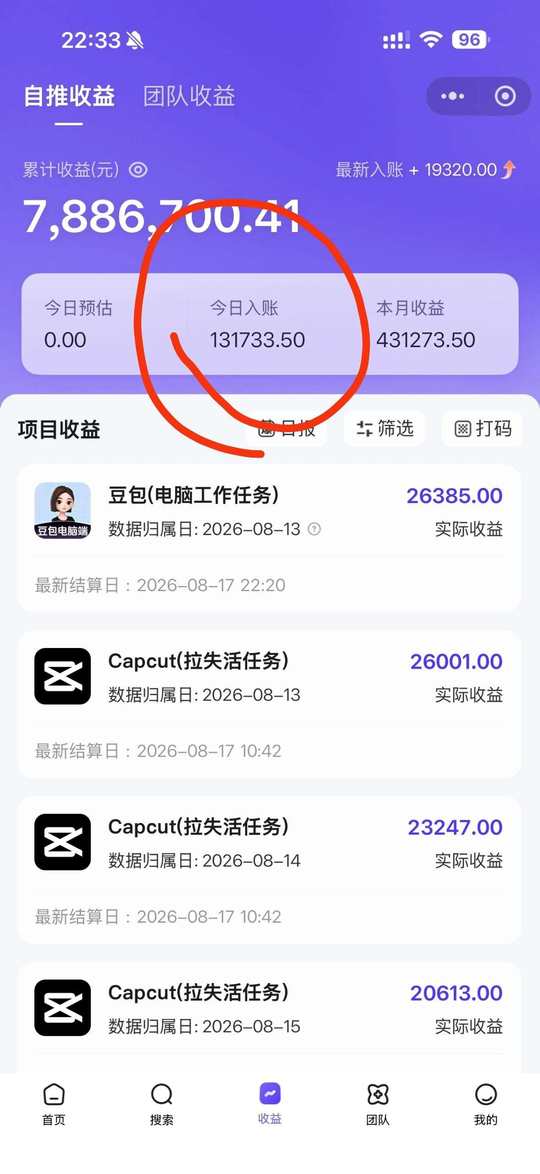Open the 豆包(电脑工作任务) earnings card
Viewport: 540px width, 1174px height.
[x=270, y=538]
